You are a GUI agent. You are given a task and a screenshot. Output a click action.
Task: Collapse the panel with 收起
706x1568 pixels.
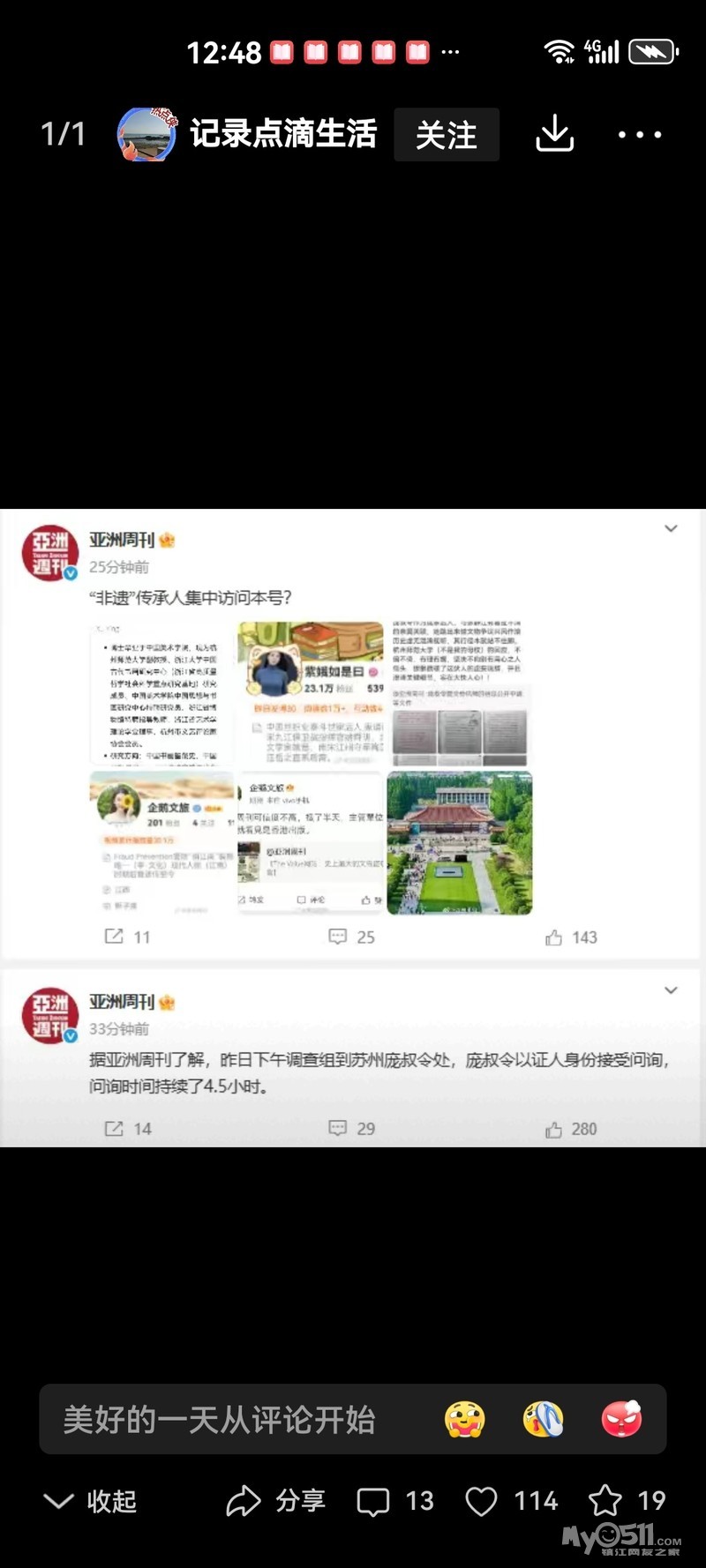90,1500
